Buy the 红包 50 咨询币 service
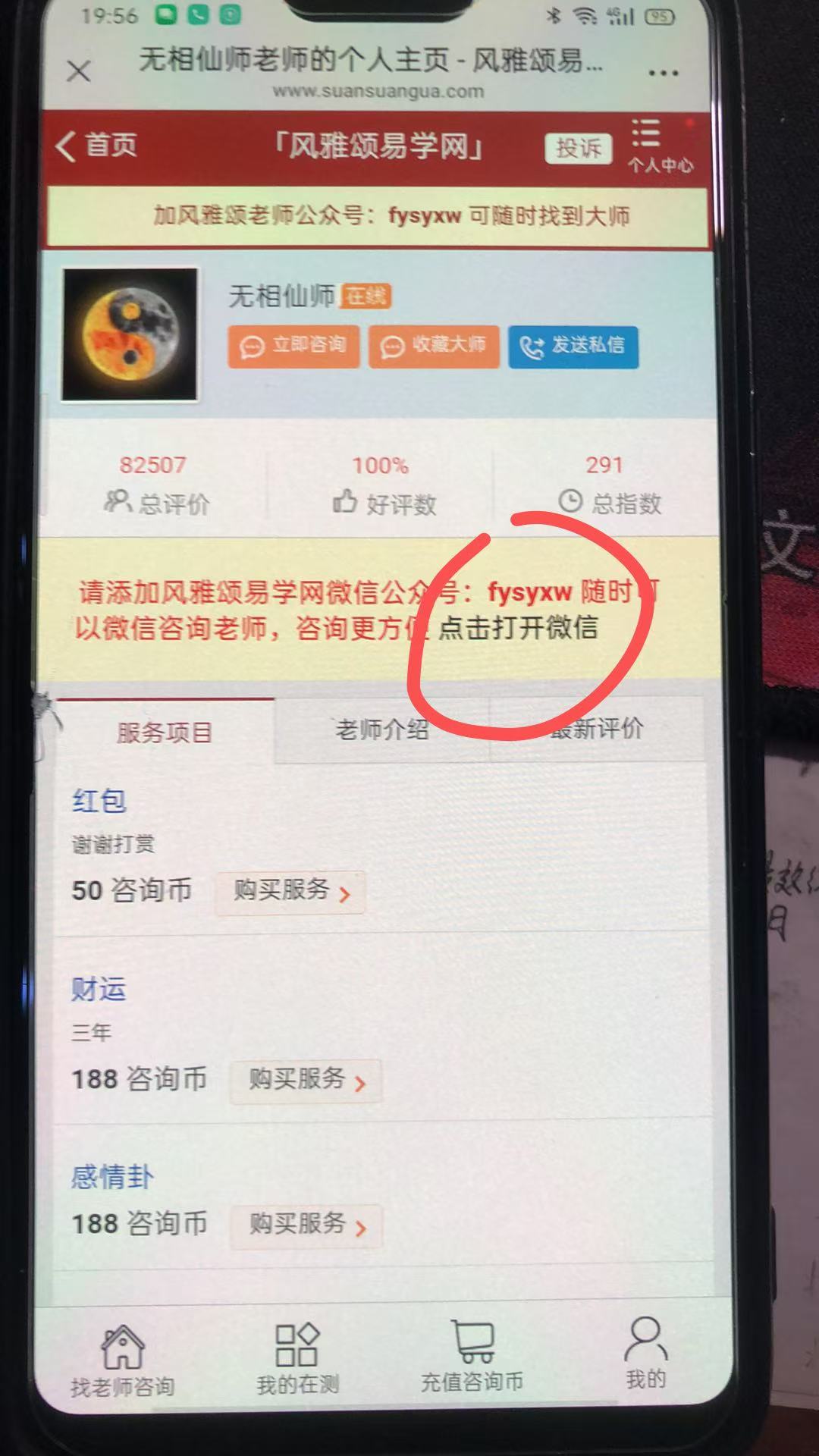This screenshot has height=1456, width=819. coord(290,890)
